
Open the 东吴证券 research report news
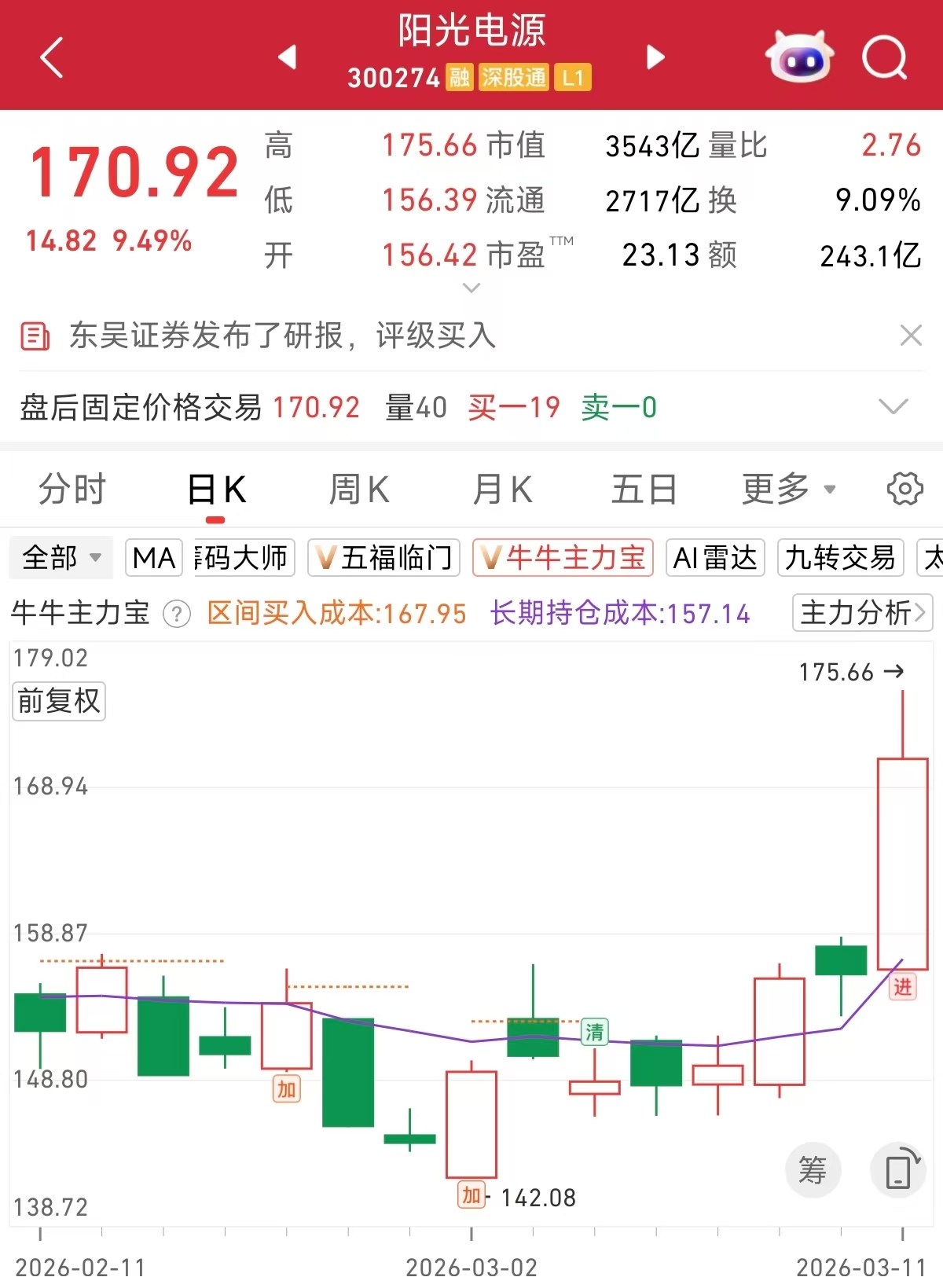coord(283,336)
